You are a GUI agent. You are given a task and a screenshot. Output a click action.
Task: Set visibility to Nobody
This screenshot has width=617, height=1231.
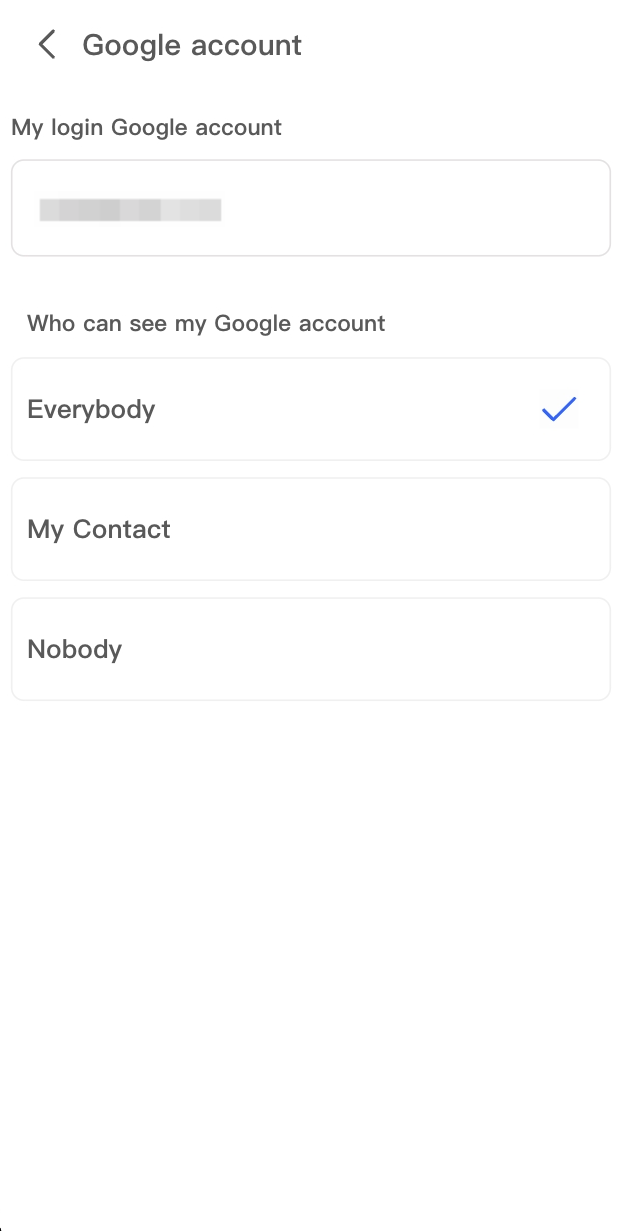pos(311,649)
